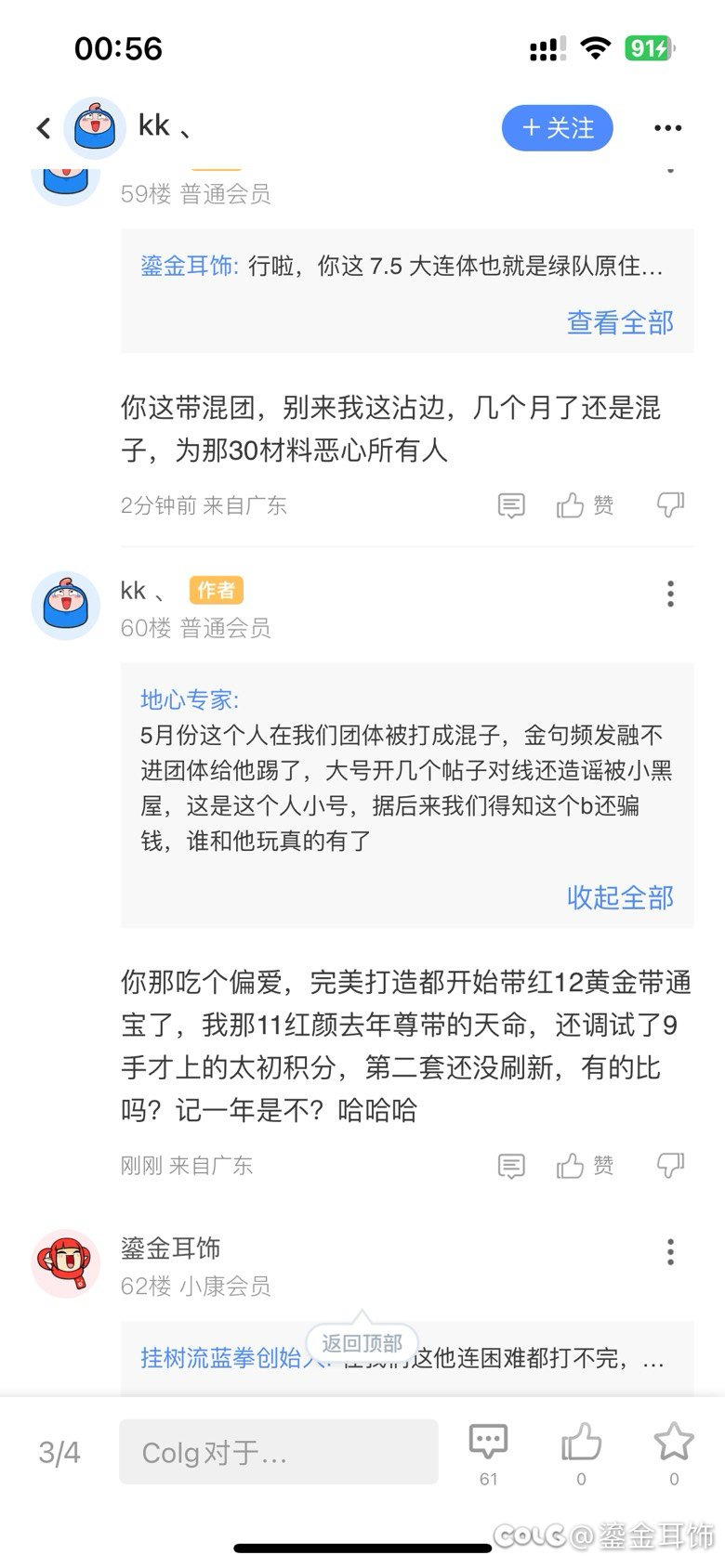Open the top bar overflow menu

click(668, 128)
